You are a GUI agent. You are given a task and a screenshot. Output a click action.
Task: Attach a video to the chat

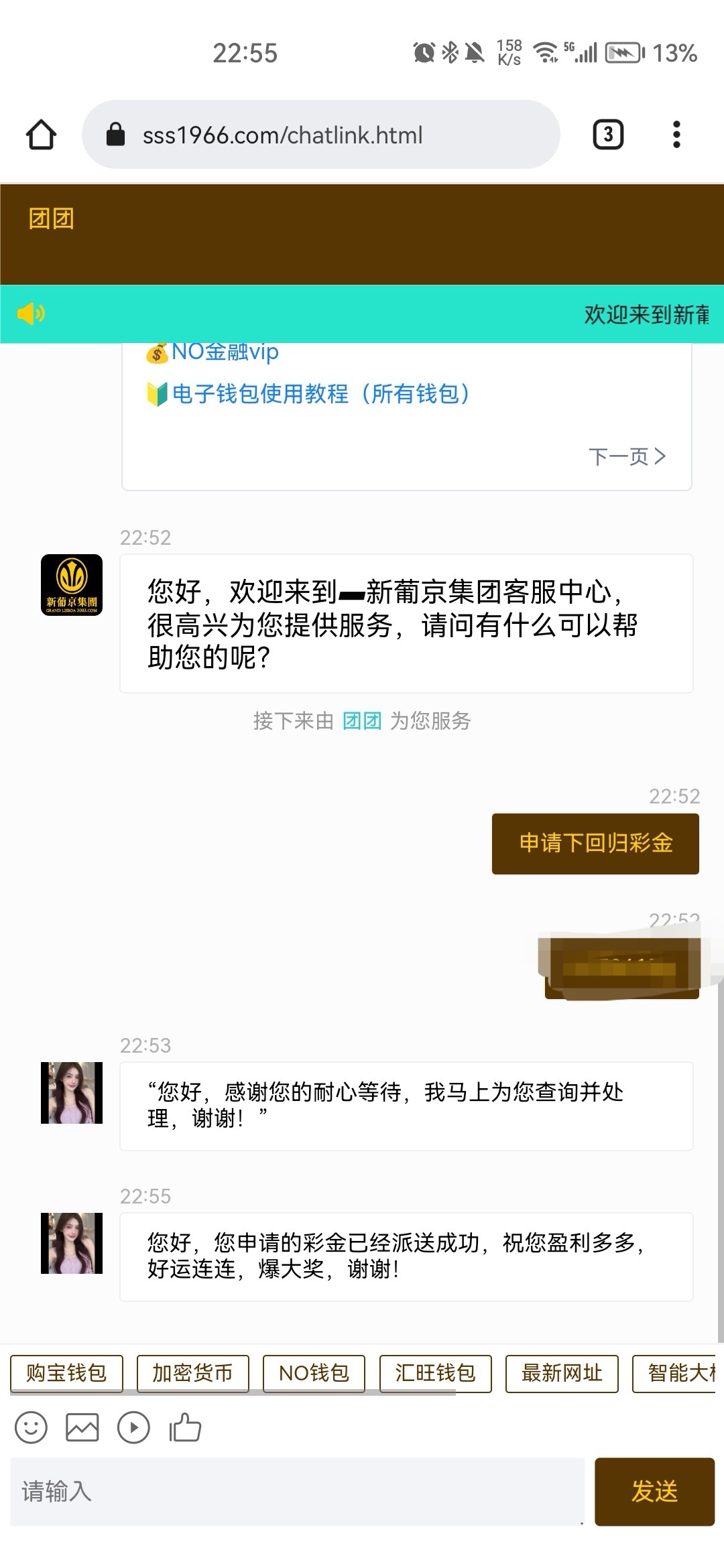(133, 1427)
